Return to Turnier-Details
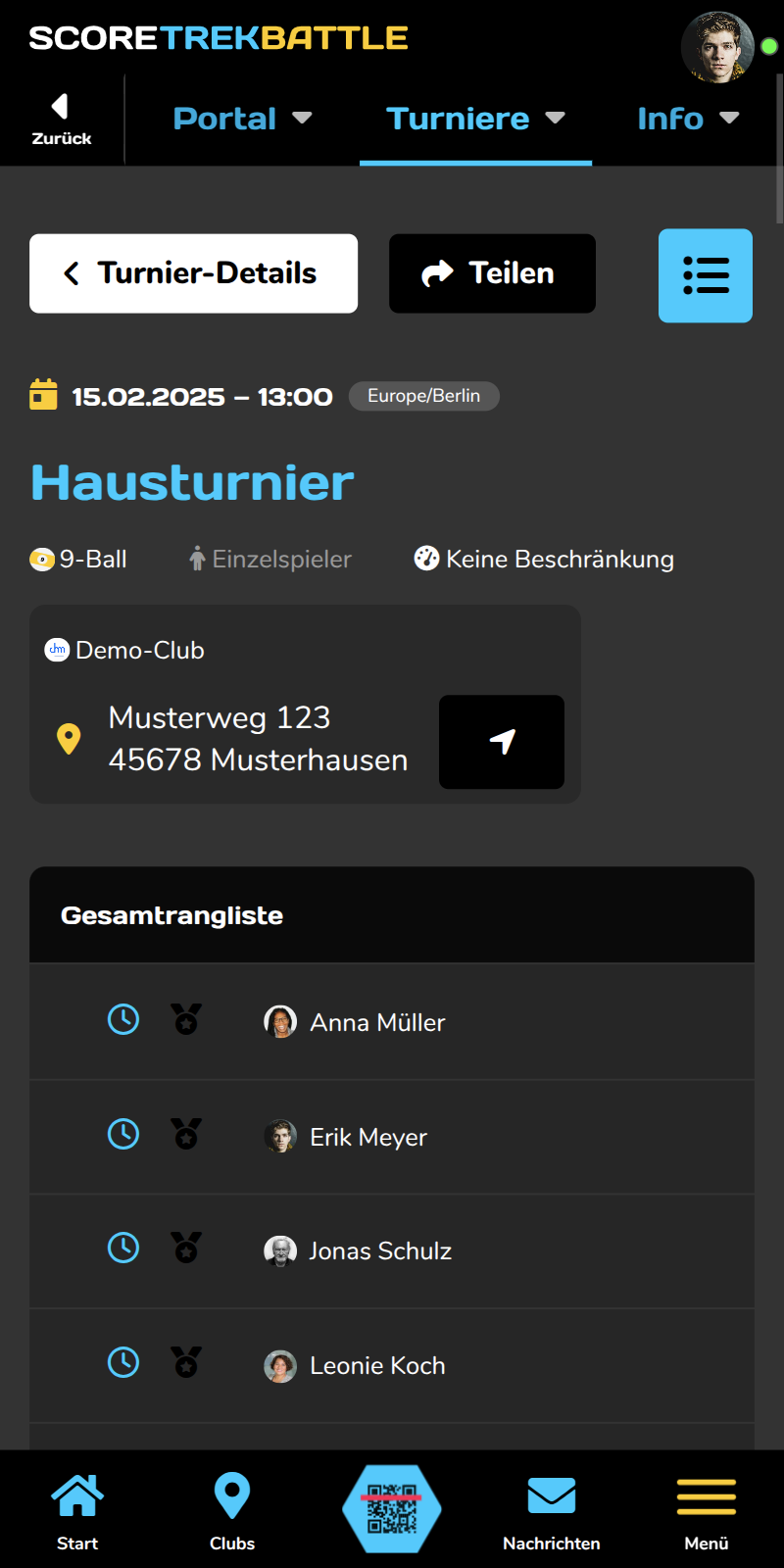784x1568 pixels. 193,273
